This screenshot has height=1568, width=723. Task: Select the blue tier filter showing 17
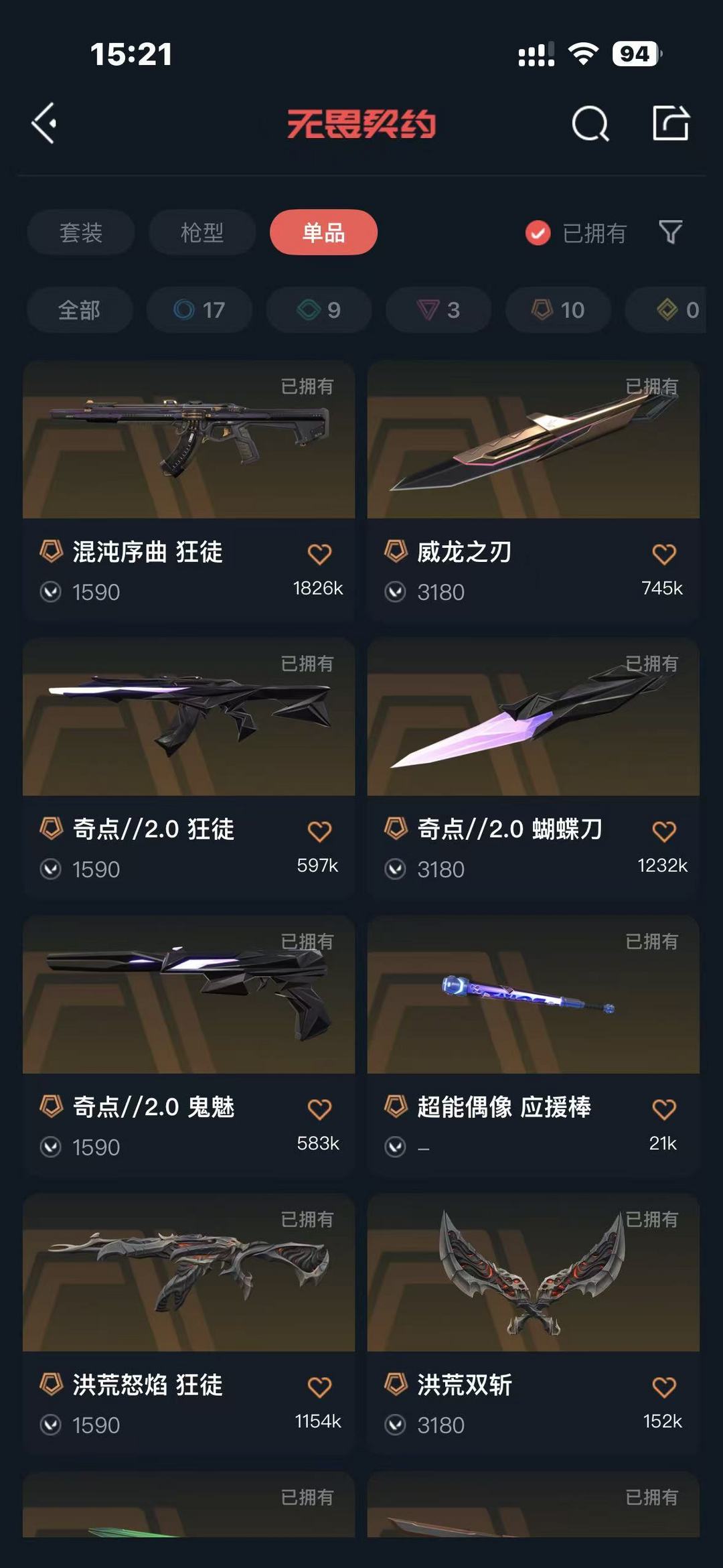pyautogui.click(x=198, y=309)
